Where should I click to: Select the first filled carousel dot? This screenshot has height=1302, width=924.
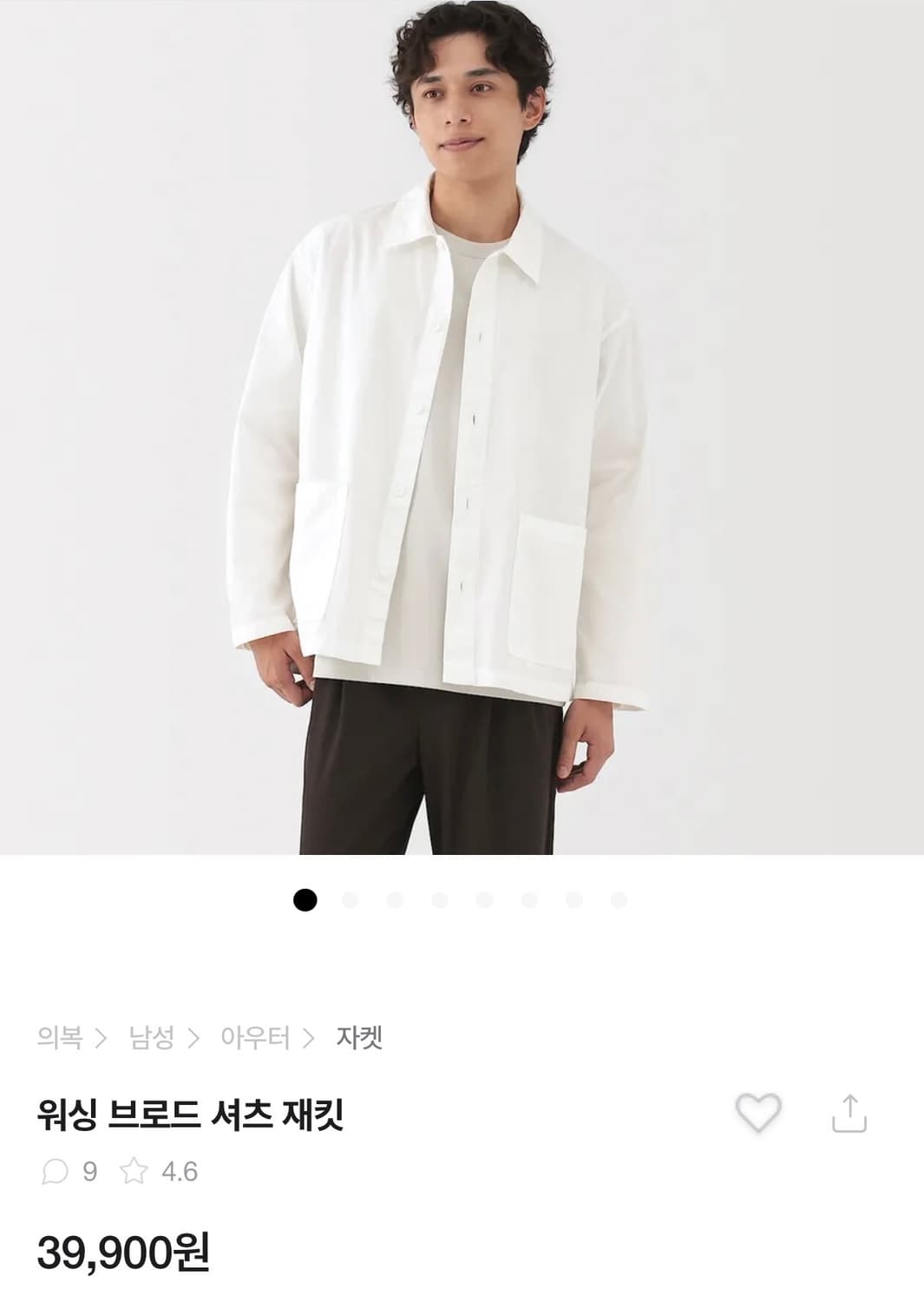click(x=305, y=900)
